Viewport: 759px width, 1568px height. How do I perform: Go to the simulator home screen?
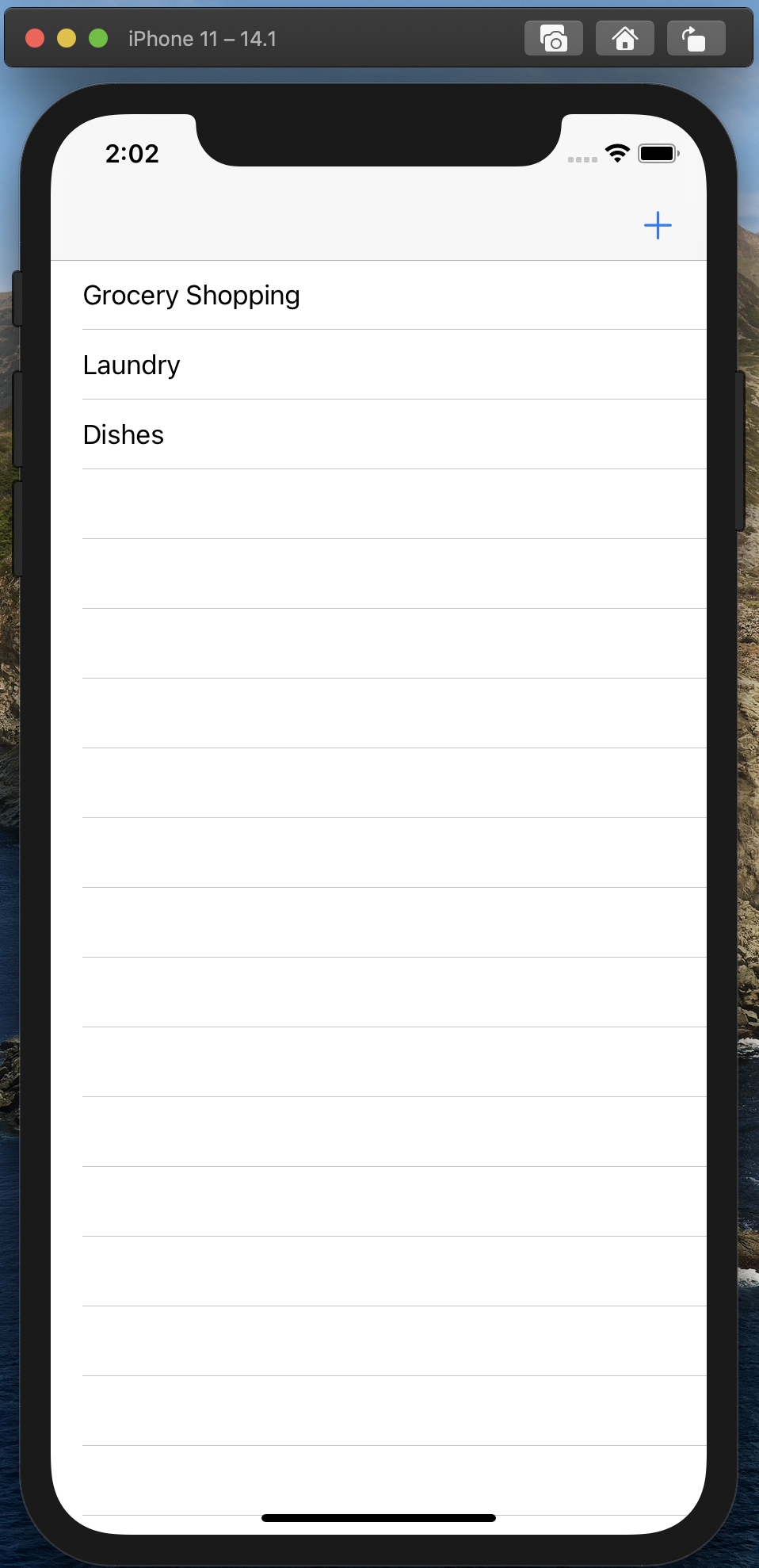(x=624, y=38)
